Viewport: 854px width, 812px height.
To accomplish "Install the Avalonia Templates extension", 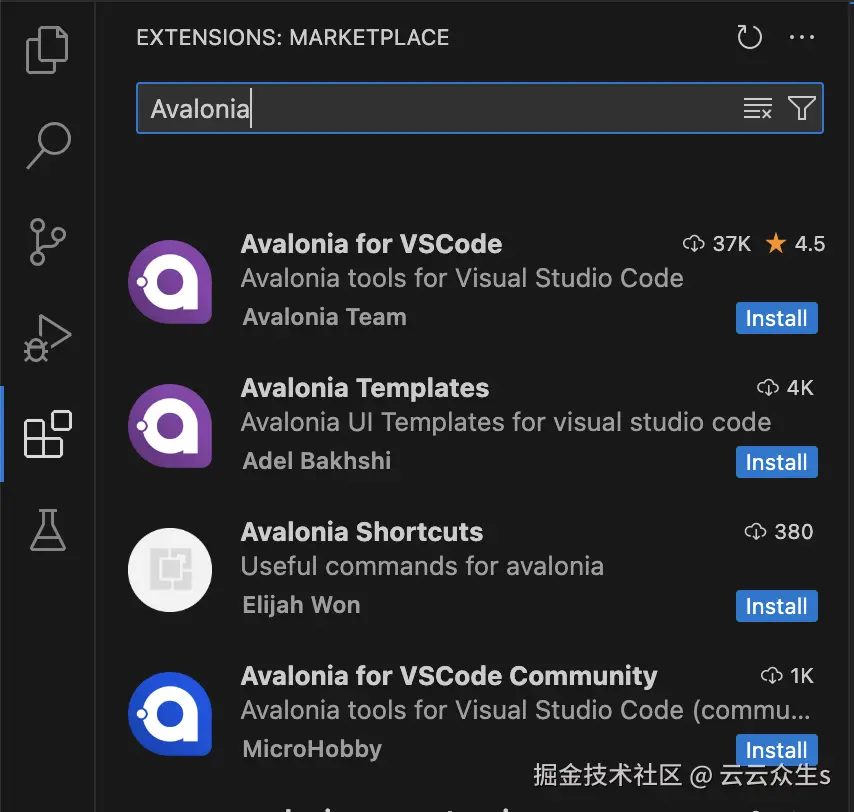I will click(x=777, y=462).
